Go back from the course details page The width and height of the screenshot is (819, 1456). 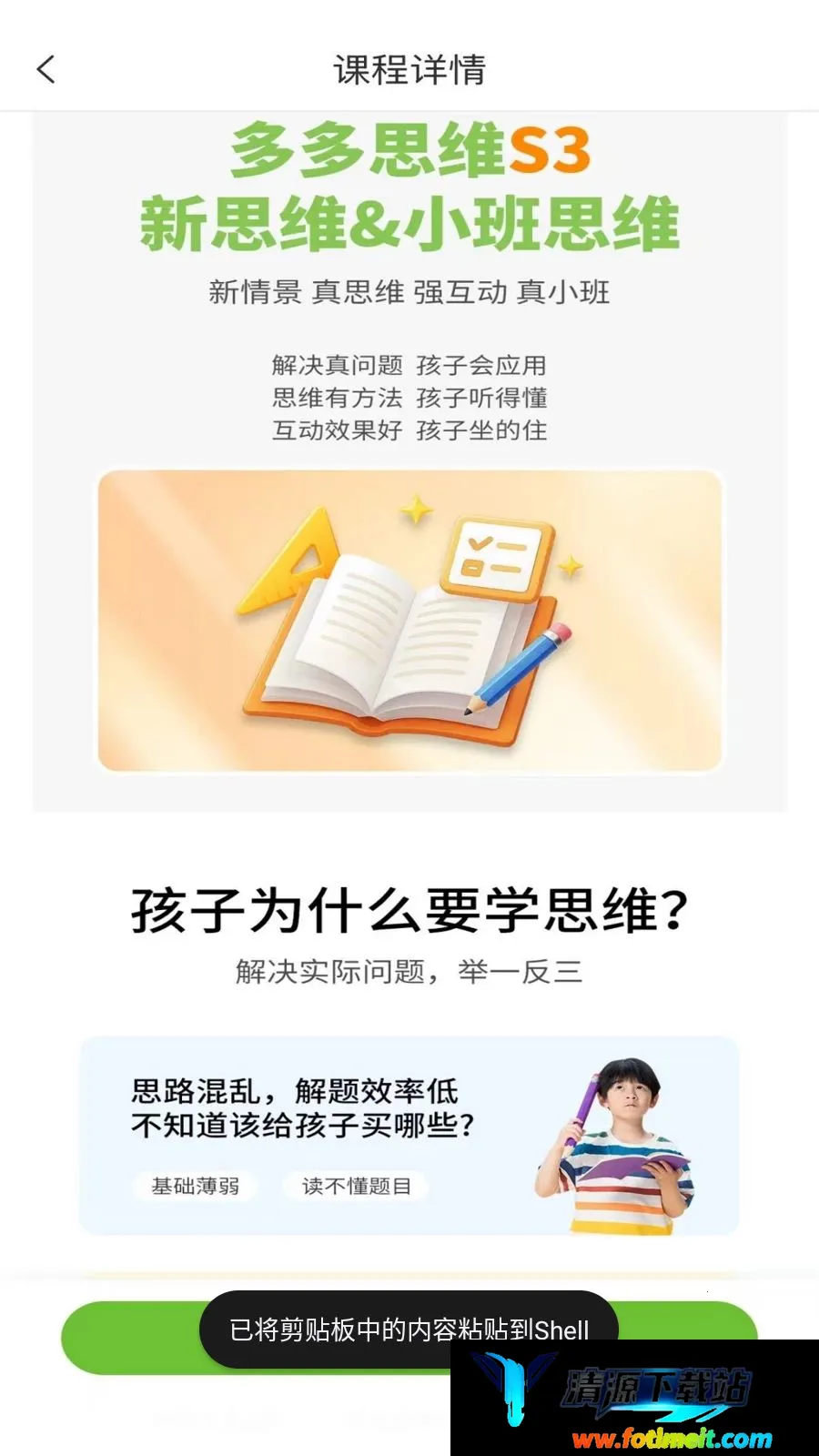click(45, 69)
